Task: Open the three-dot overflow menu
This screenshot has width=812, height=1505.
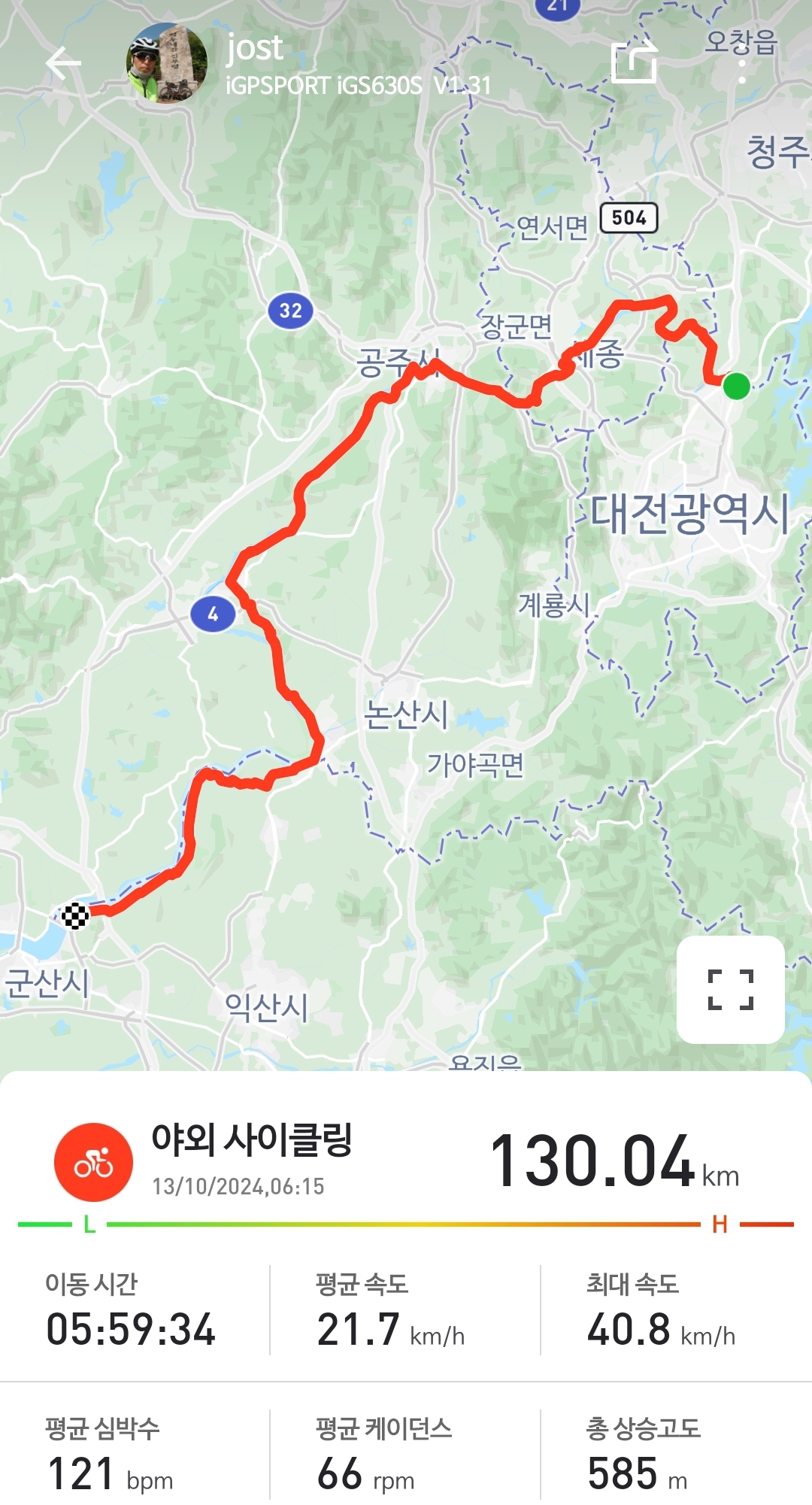Action: tap(742, 63)
